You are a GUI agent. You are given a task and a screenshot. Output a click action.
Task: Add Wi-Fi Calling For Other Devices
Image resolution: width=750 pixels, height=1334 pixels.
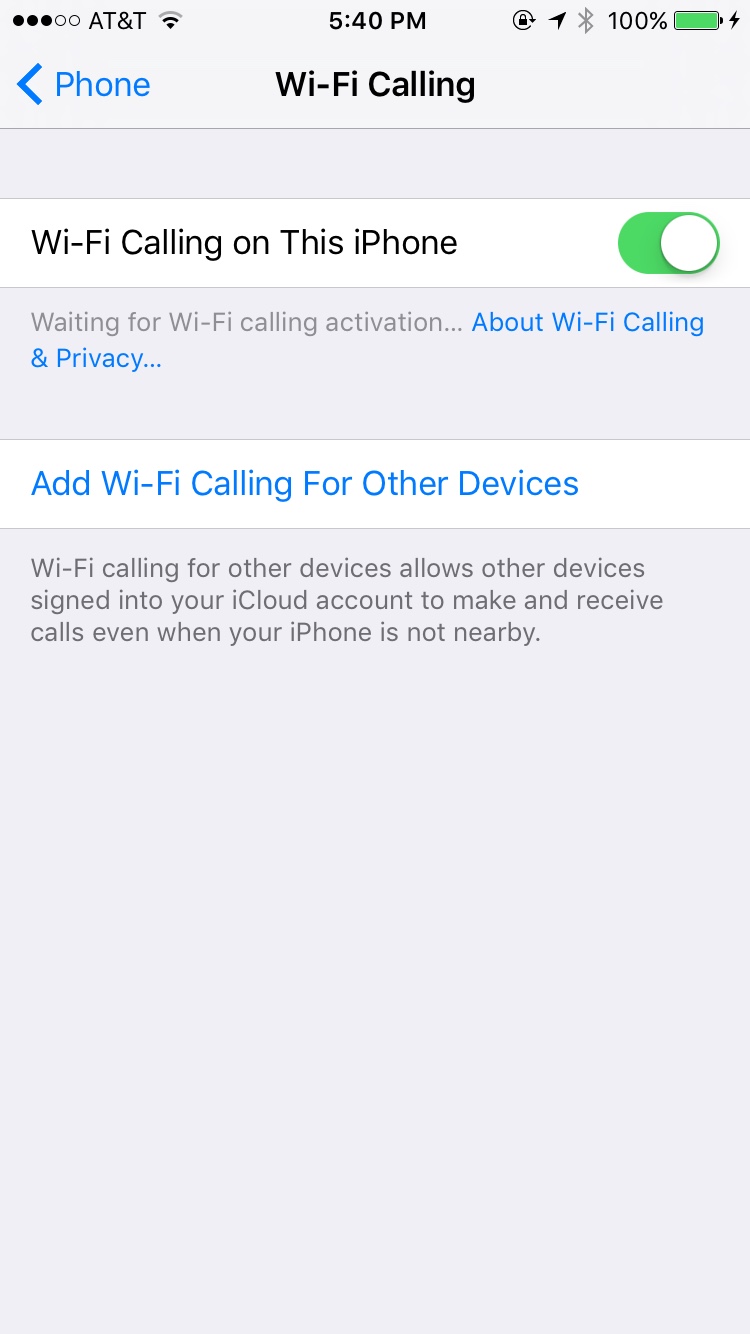coord(305,484)
